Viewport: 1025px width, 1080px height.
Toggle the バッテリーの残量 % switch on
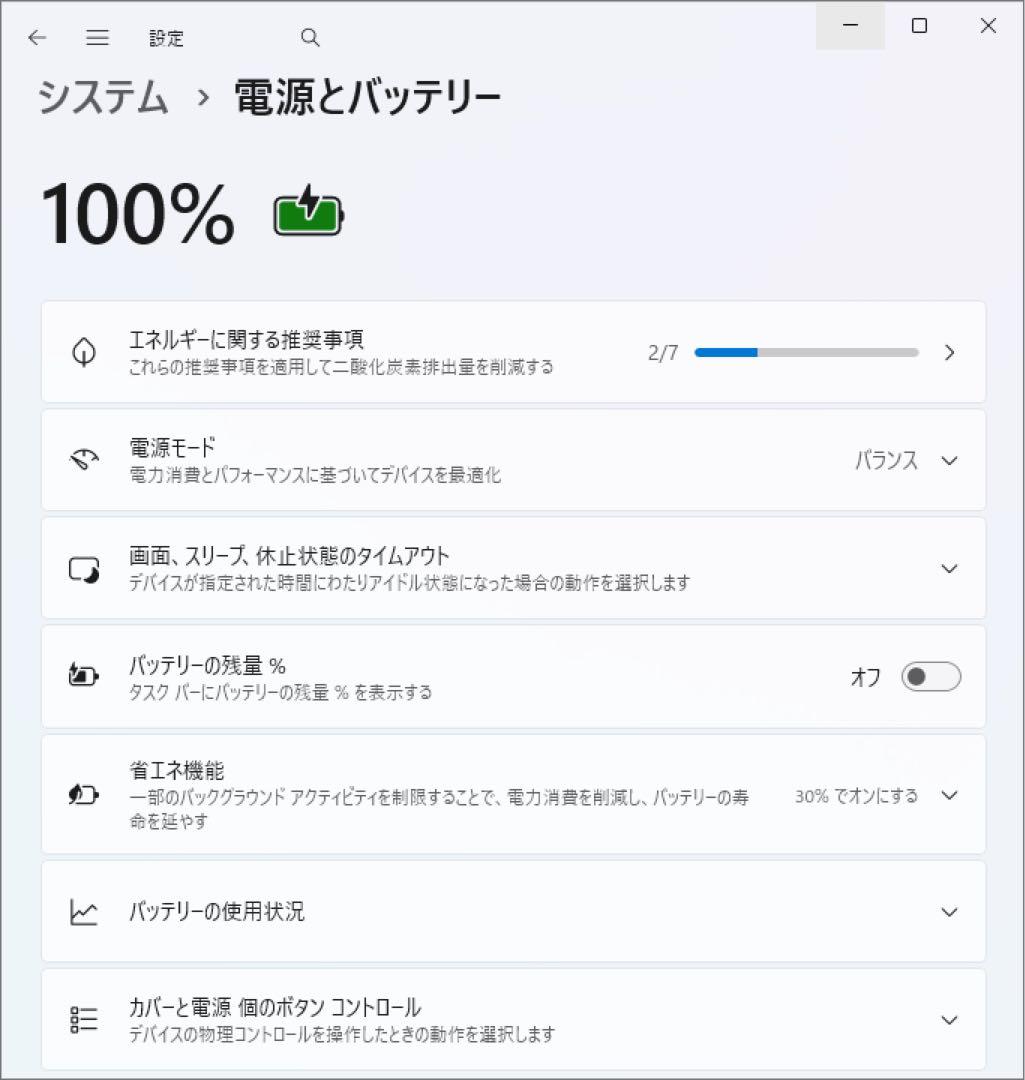point(930,677)
